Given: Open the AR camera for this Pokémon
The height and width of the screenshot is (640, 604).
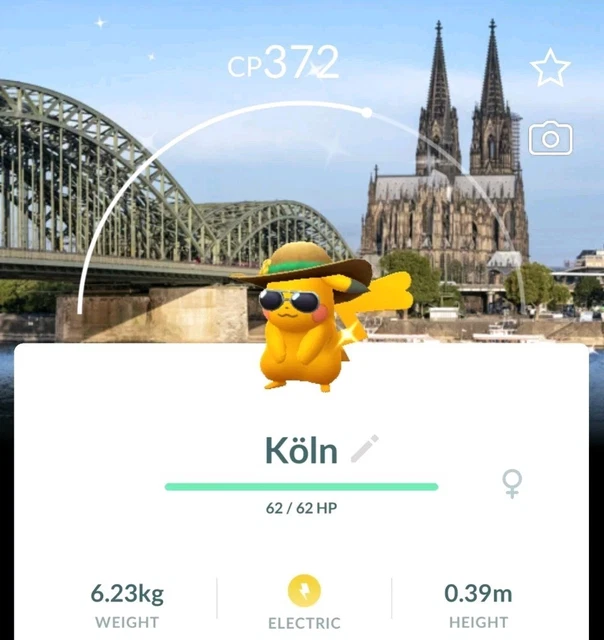Looking at the screenshot, I should coord(550,138).
